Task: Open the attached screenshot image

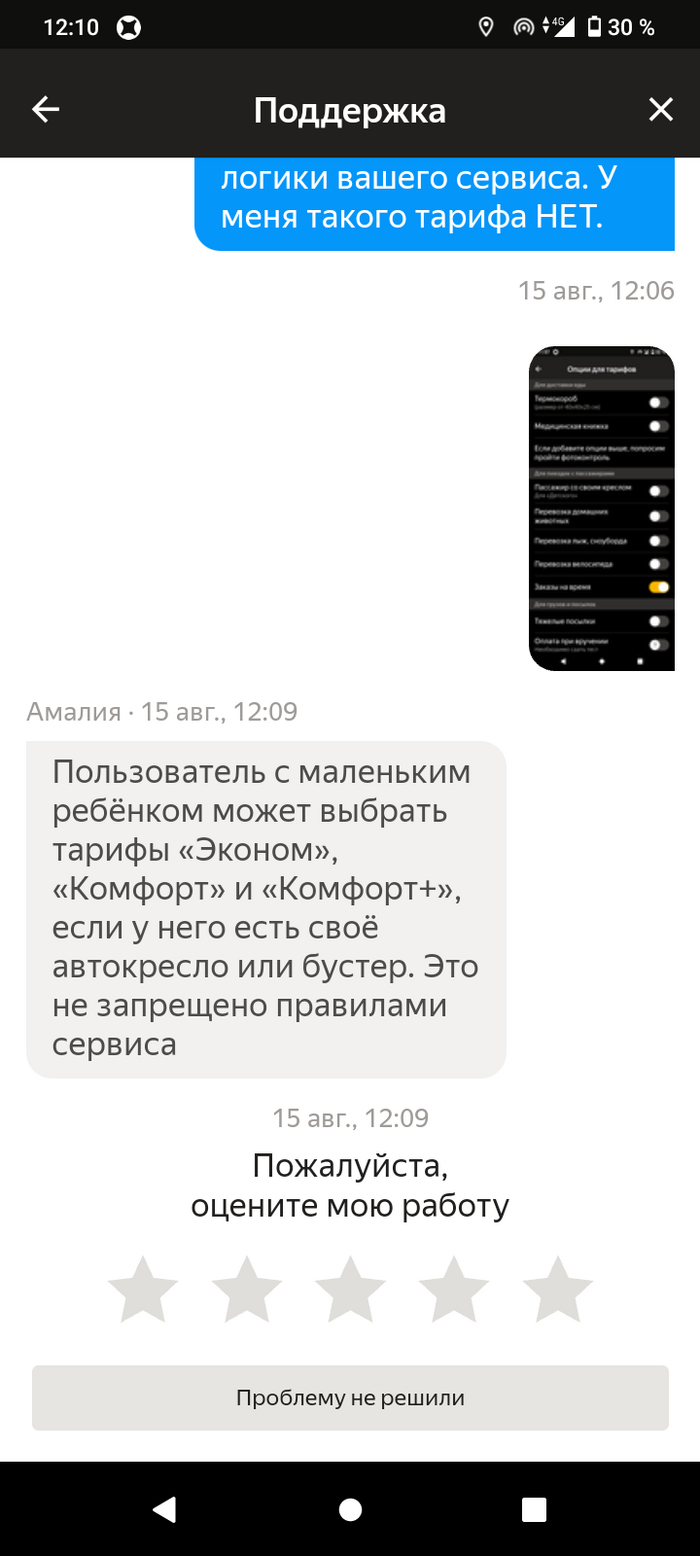Action: [601, 508]
